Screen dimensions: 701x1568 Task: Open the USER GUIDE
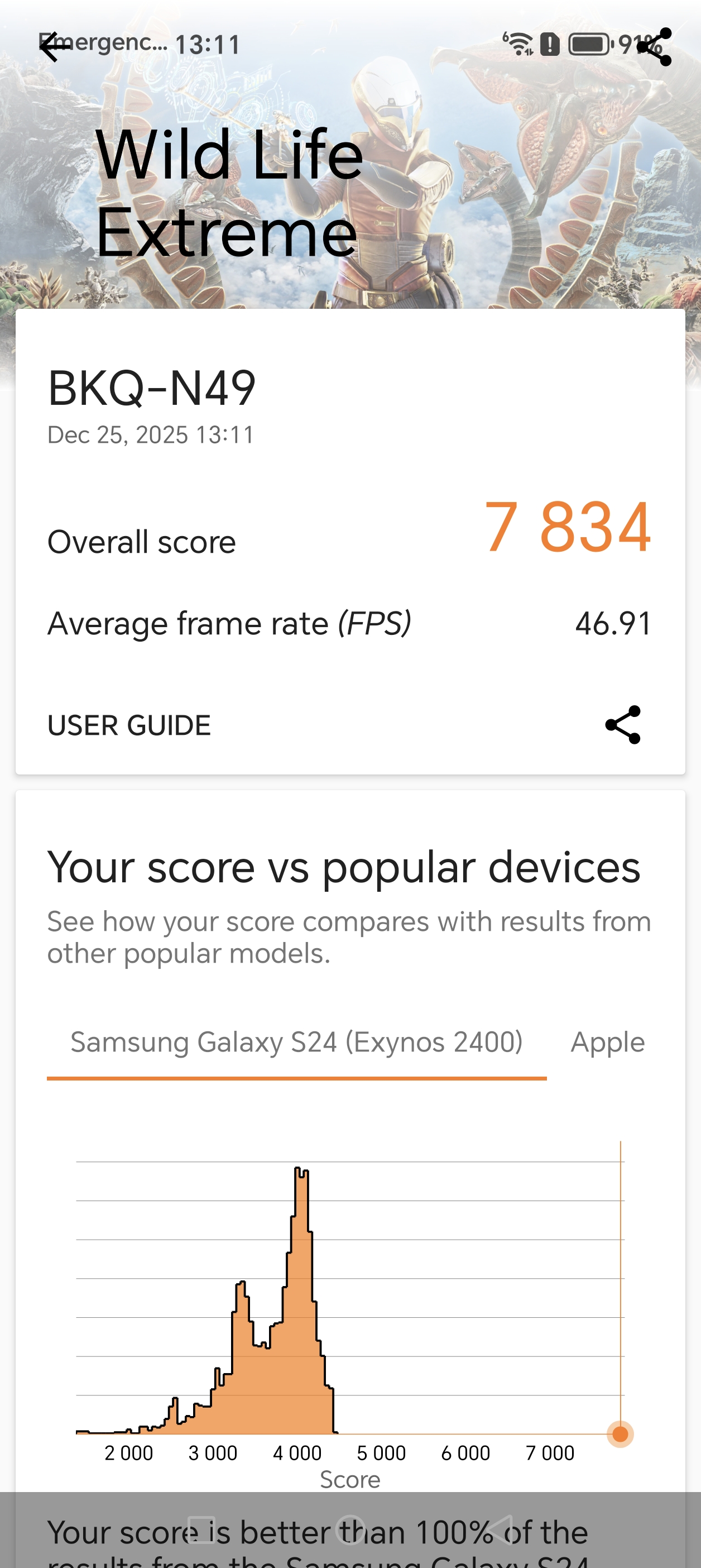[x=129, y=725]
